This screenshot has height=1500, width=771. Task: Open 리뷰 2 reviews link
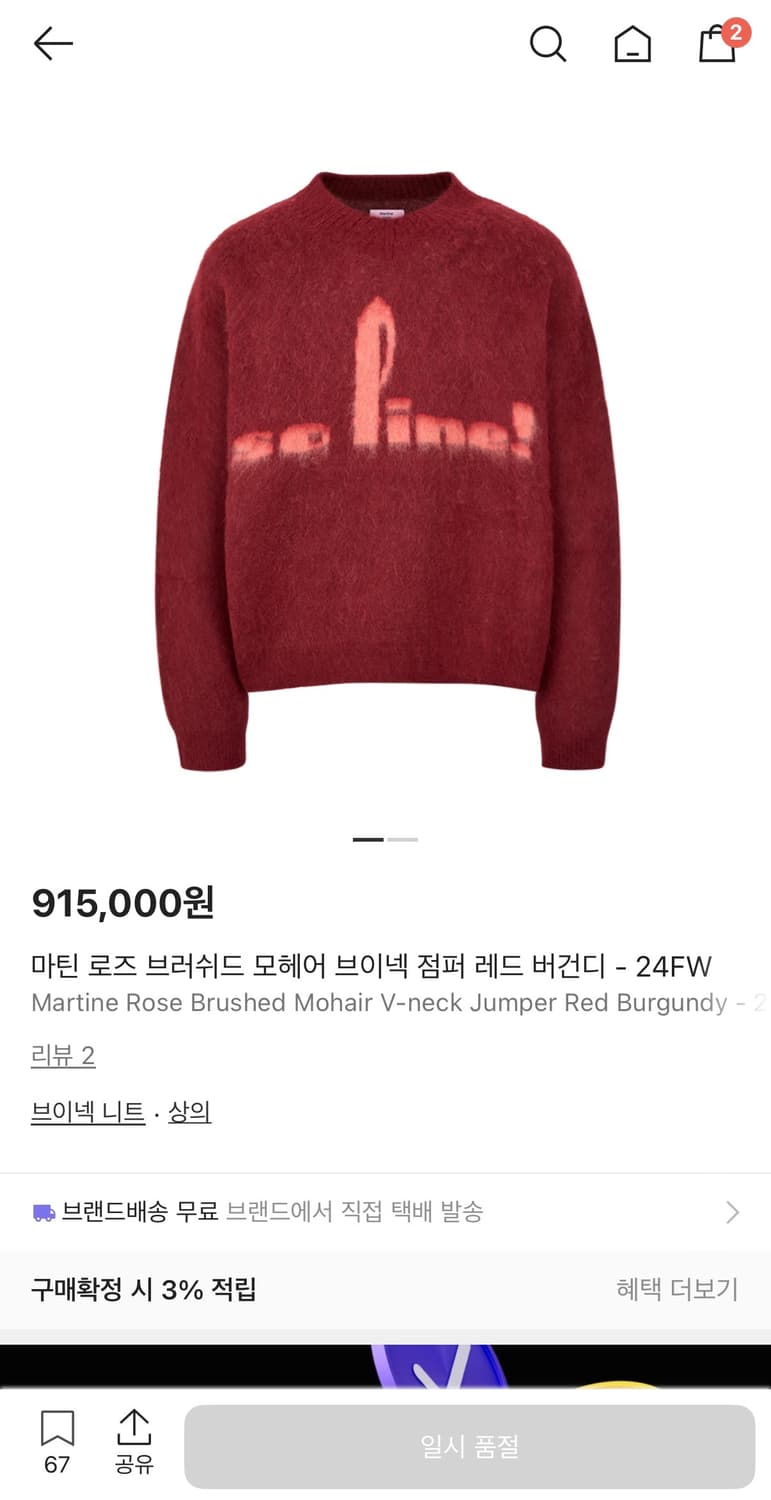63,1056
